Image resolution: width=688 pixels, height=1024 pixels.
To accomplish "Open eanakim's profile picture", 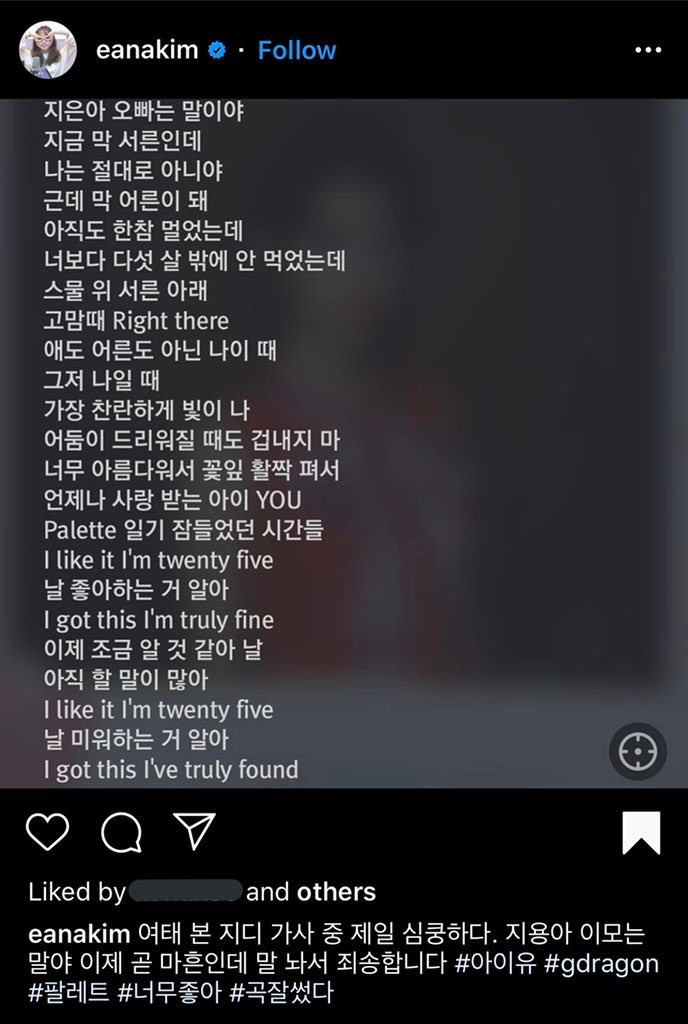I will tap(48, 50).
